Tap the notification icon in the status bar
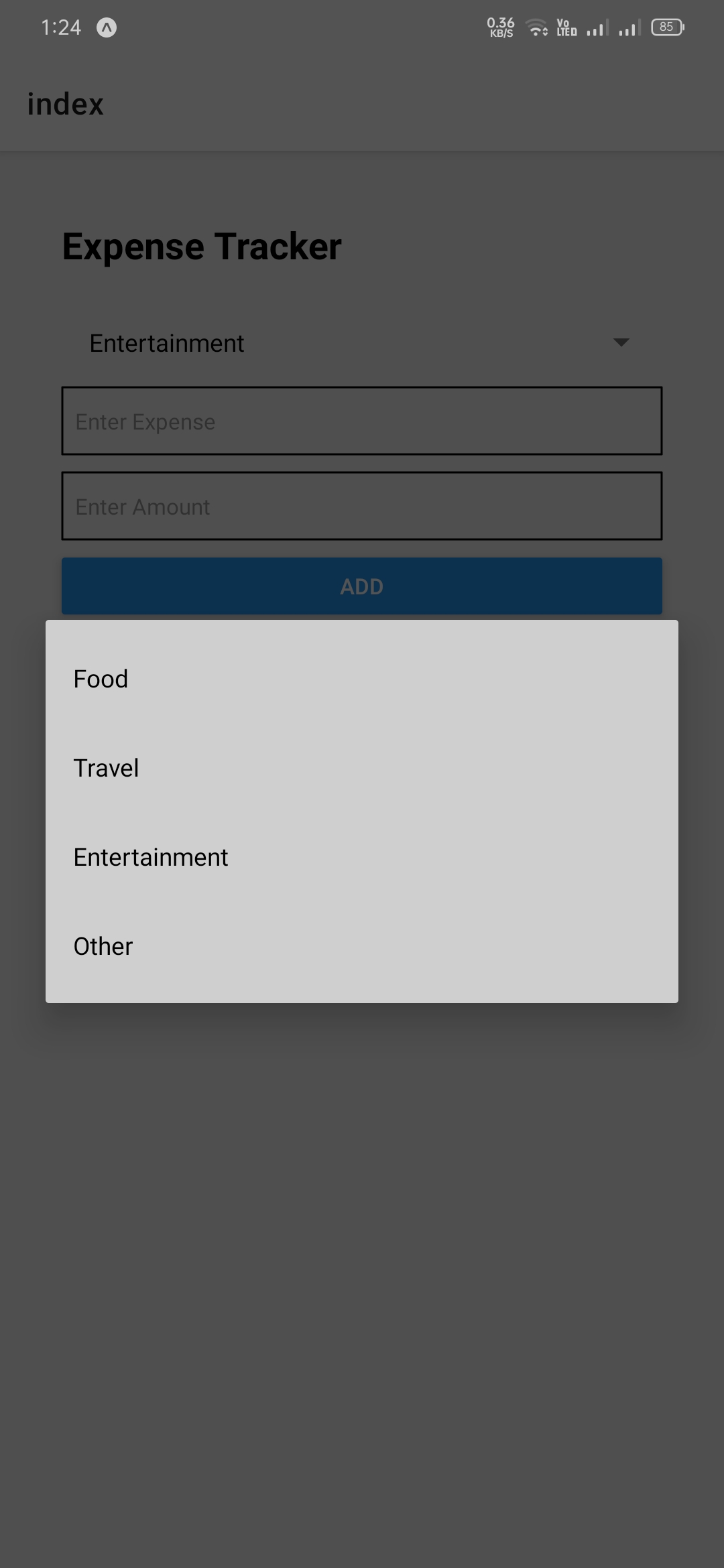The image size is (724, 1568). point(106,27)
